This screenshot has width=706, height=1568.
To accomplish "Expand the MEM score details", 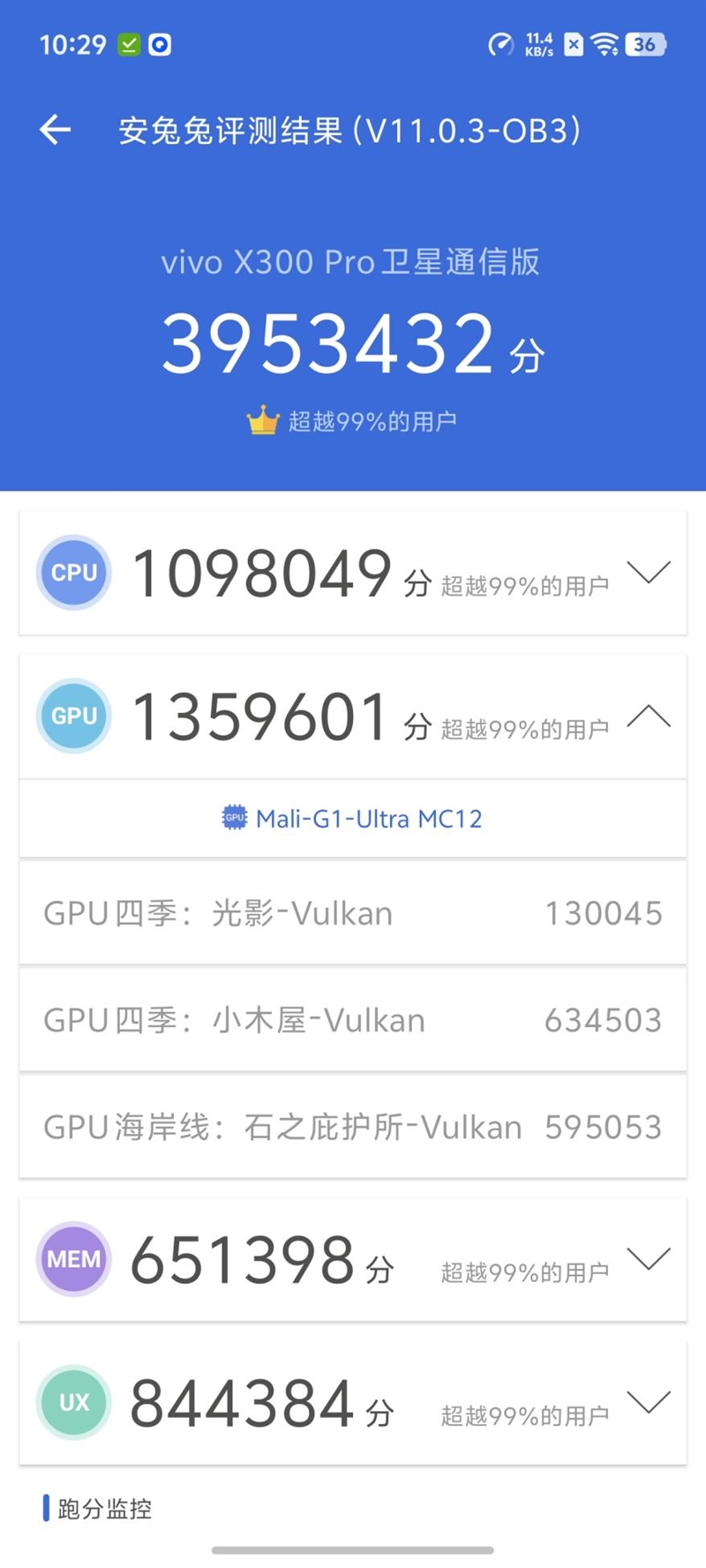I will (x=649, y=1258).
